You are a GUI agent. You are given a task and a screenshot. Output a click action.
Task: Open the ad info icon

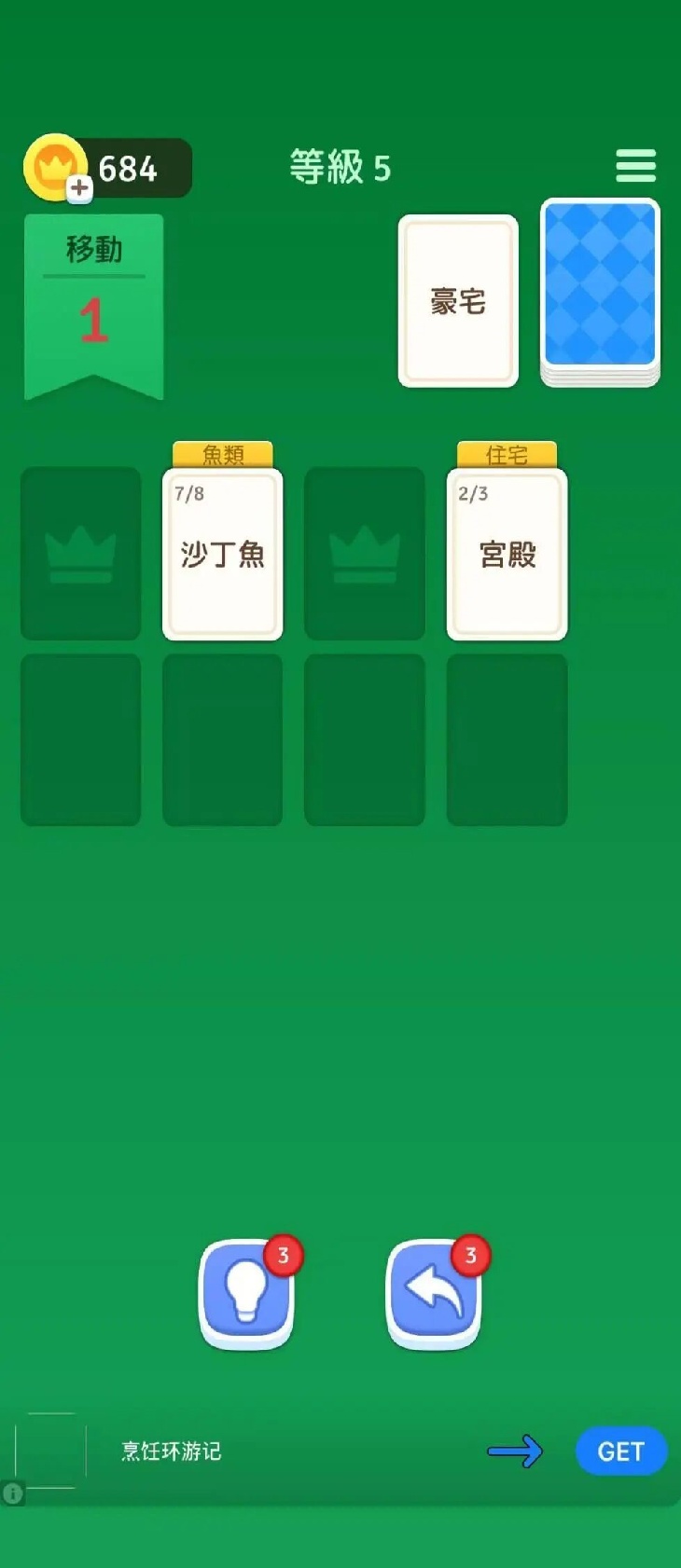pyautogui.click(x=12, y=1492)
